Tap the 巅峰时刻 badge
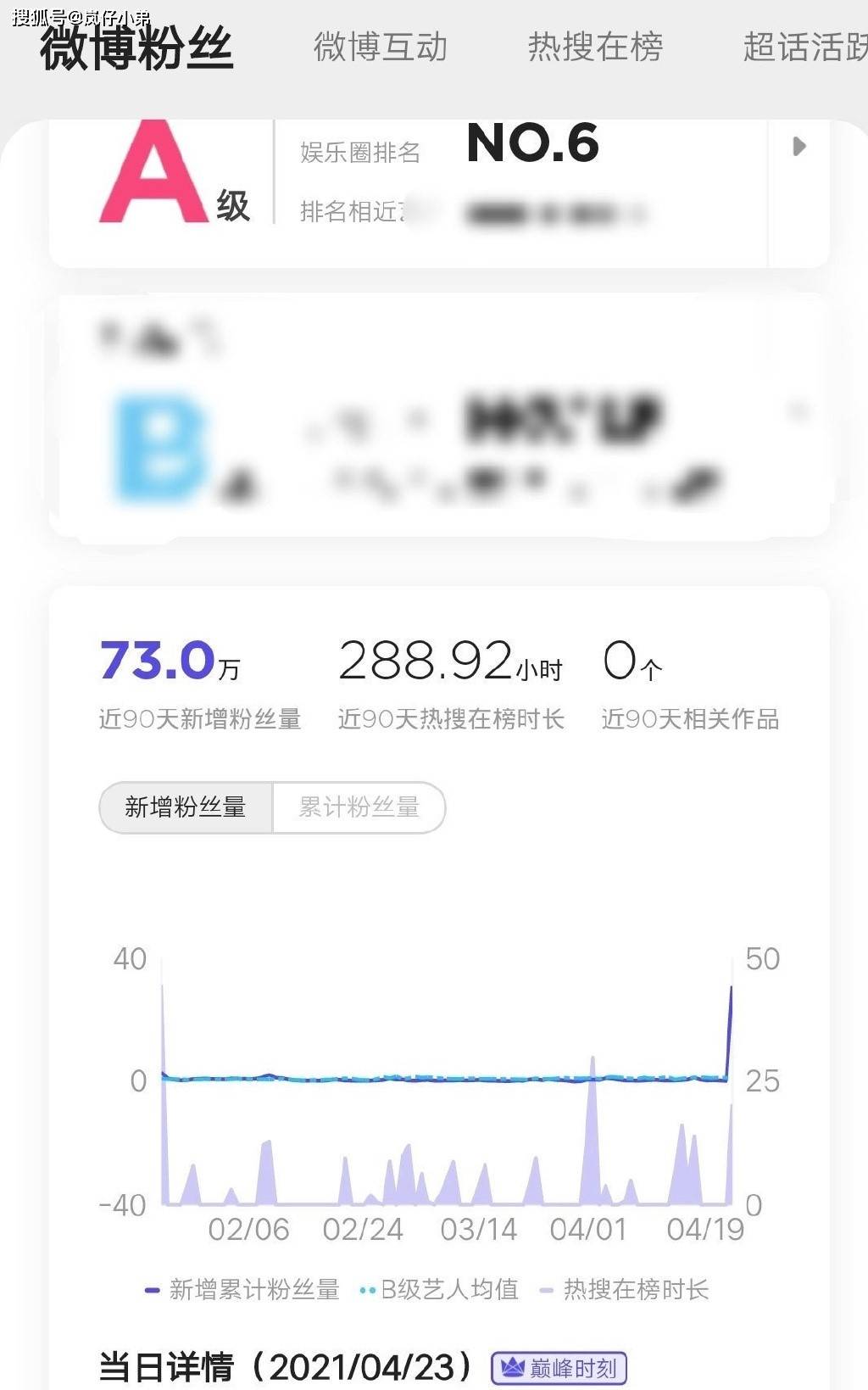This screenshot has width=868, height=1390. tap(559, 1368)
